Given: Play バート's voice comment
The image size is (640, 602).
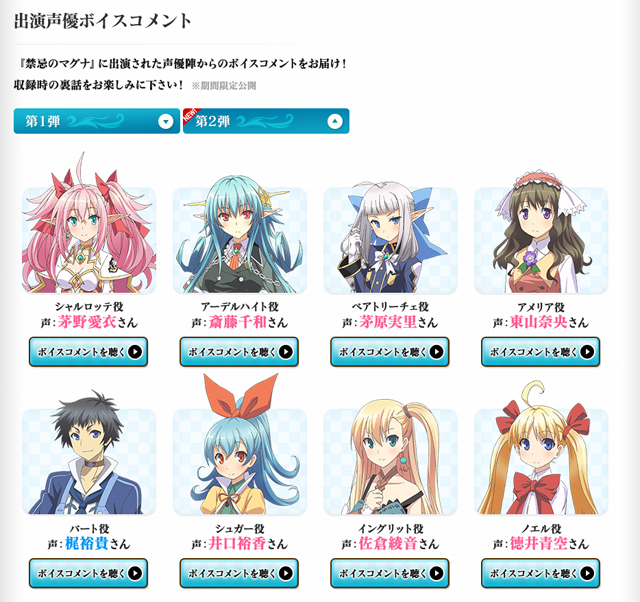Looking at the screenshot, I should point(89,573).
